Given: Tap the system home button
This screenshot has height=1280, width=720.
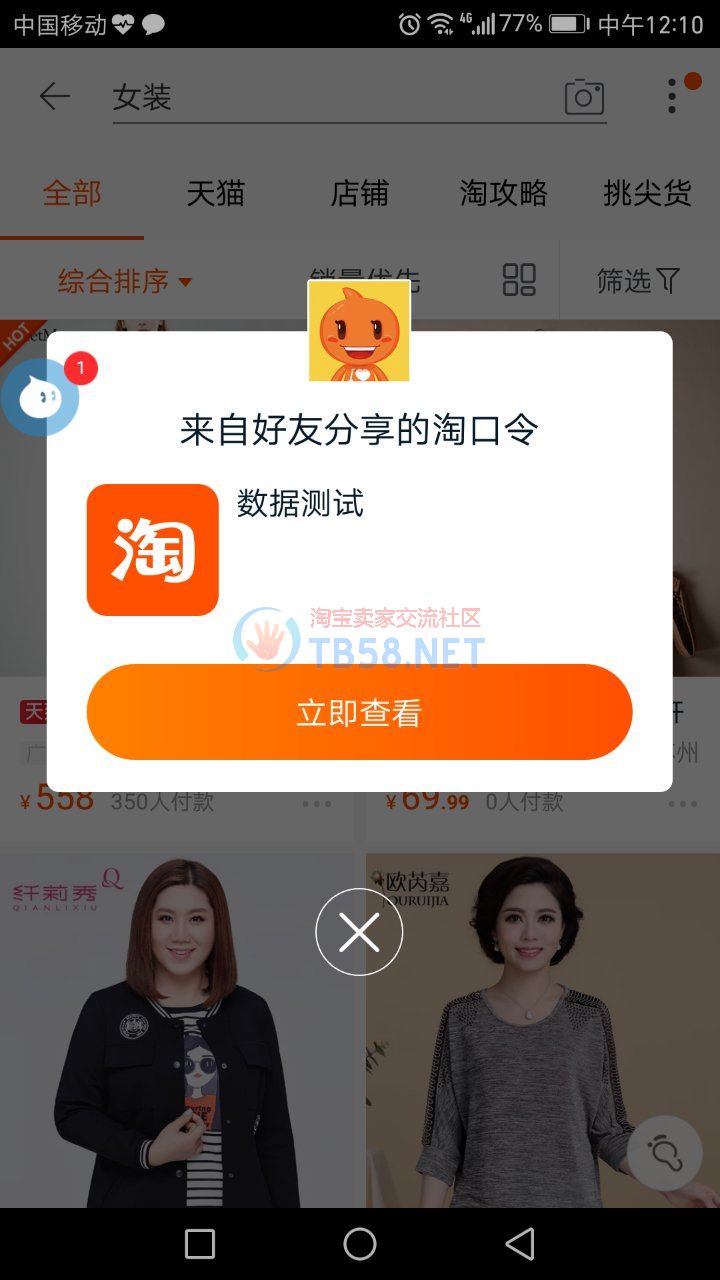Looking at the screenshot, I should (x=360, y=1244).
